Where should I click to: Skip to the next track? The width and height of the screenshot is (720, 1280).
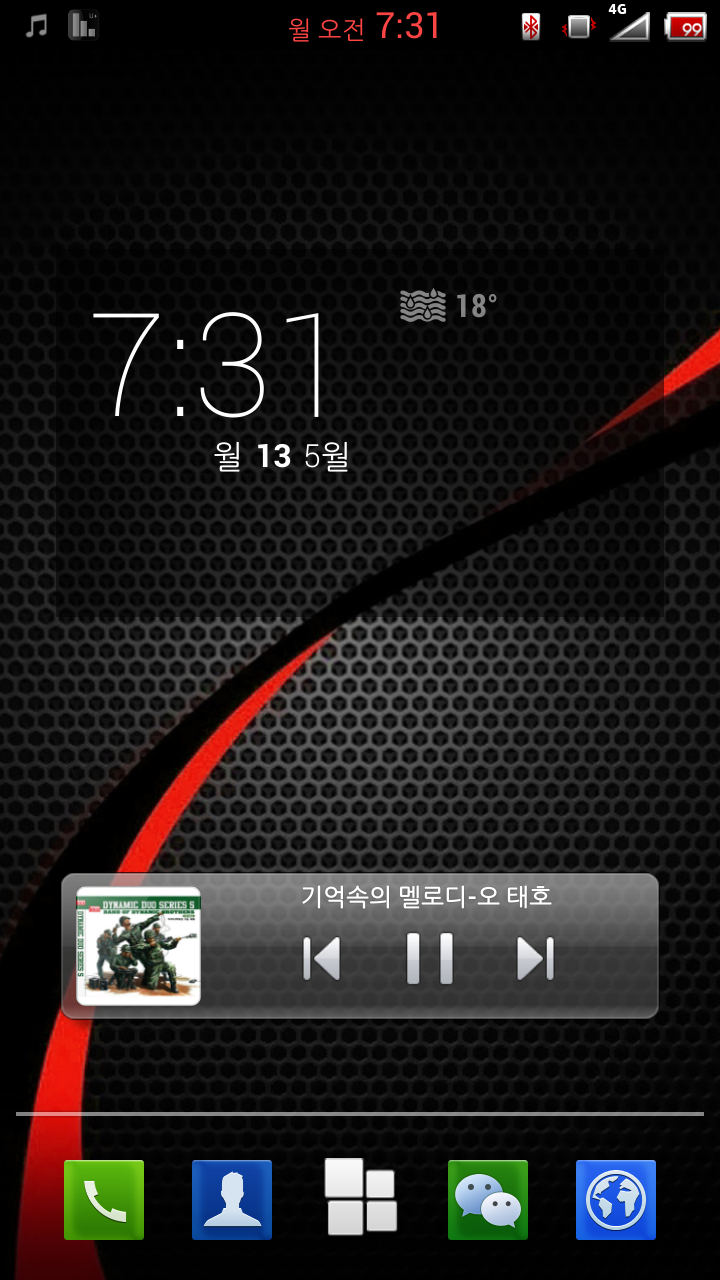click(535, 959)
